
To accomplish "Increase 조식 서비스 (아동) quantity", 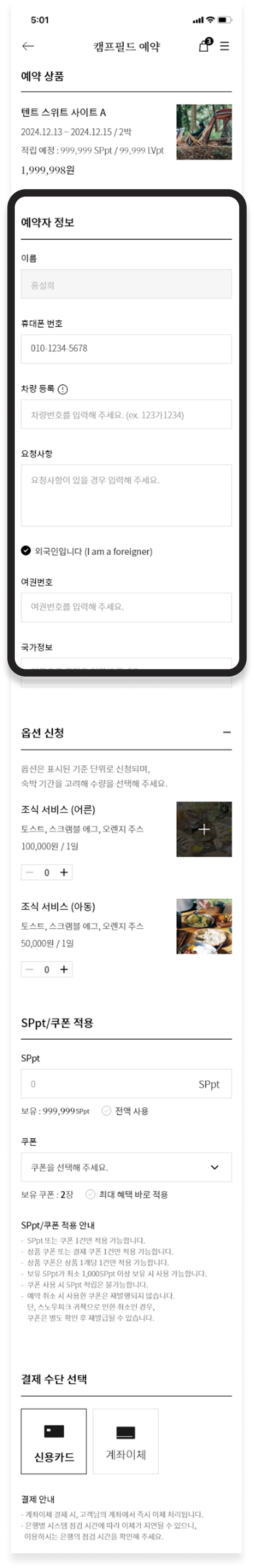I will pyautogui.click(x=64, y=970).
